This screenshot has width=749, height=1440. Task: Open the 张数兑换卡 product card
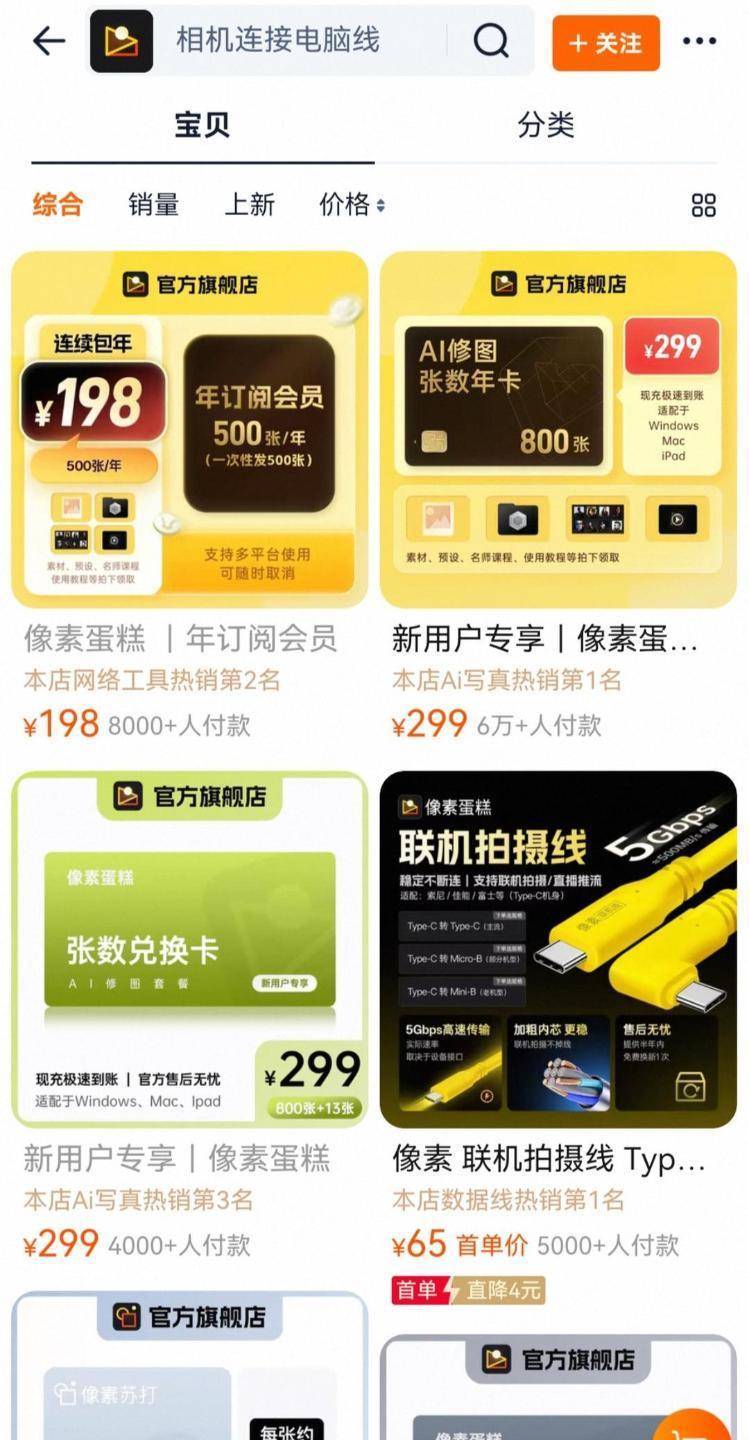[190, 950]
